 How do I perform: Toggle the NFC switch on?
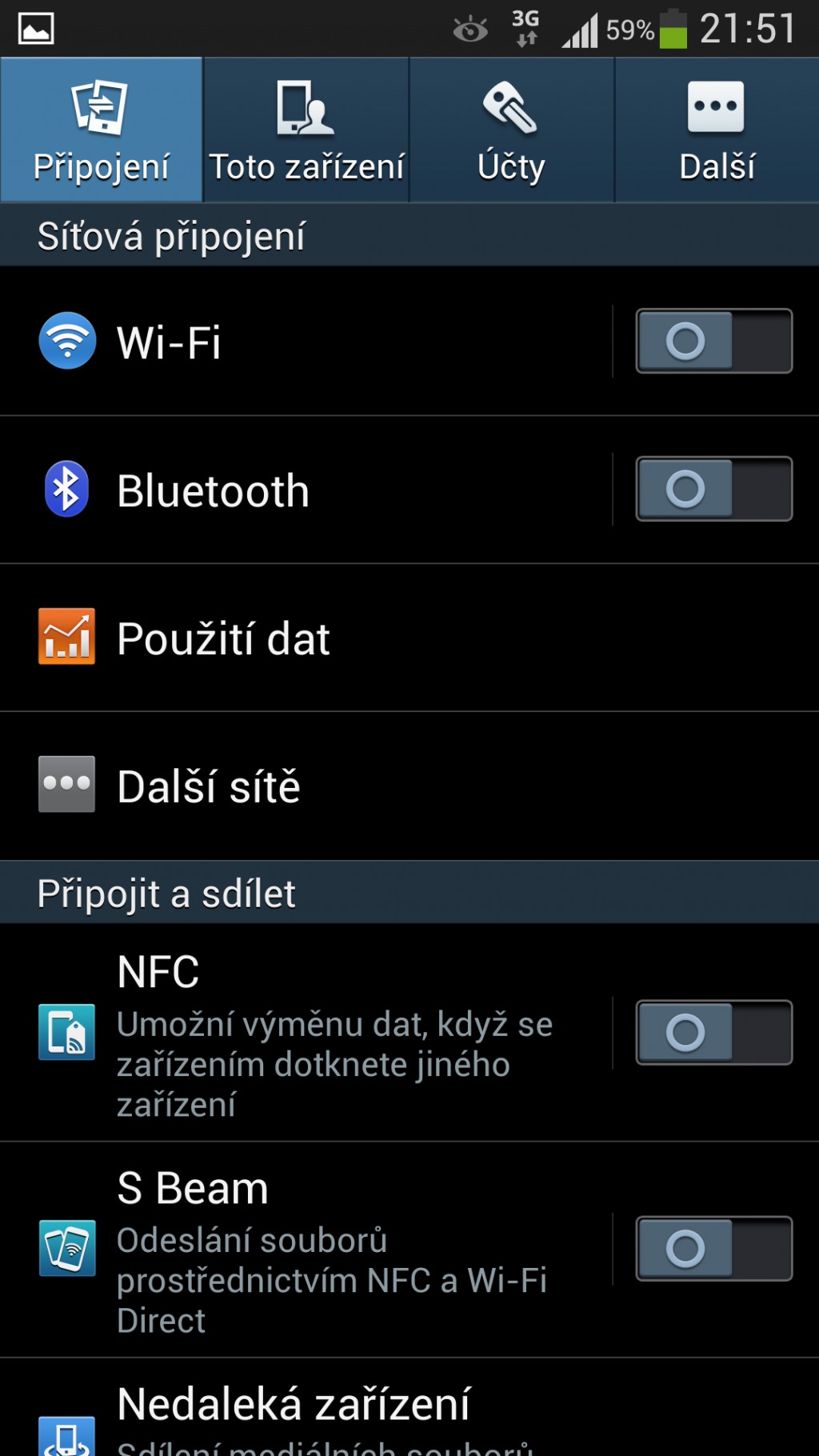click(x=714, y=1032)
